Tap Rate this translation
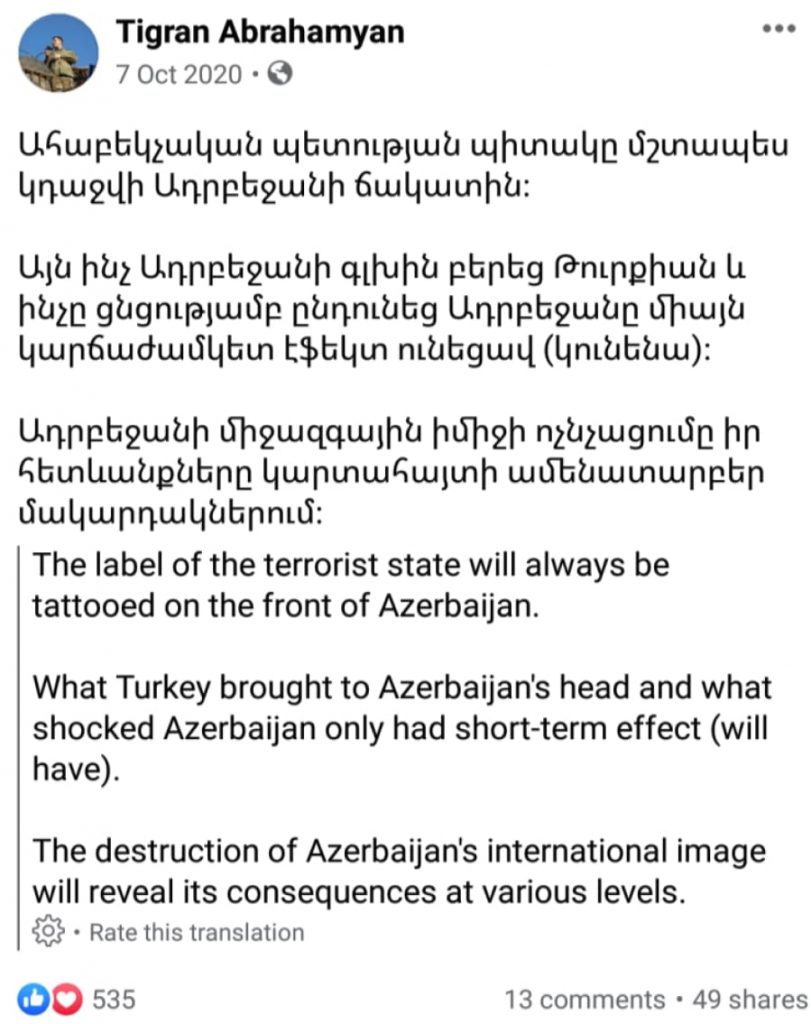811x1024 pixels. (196, 932)
